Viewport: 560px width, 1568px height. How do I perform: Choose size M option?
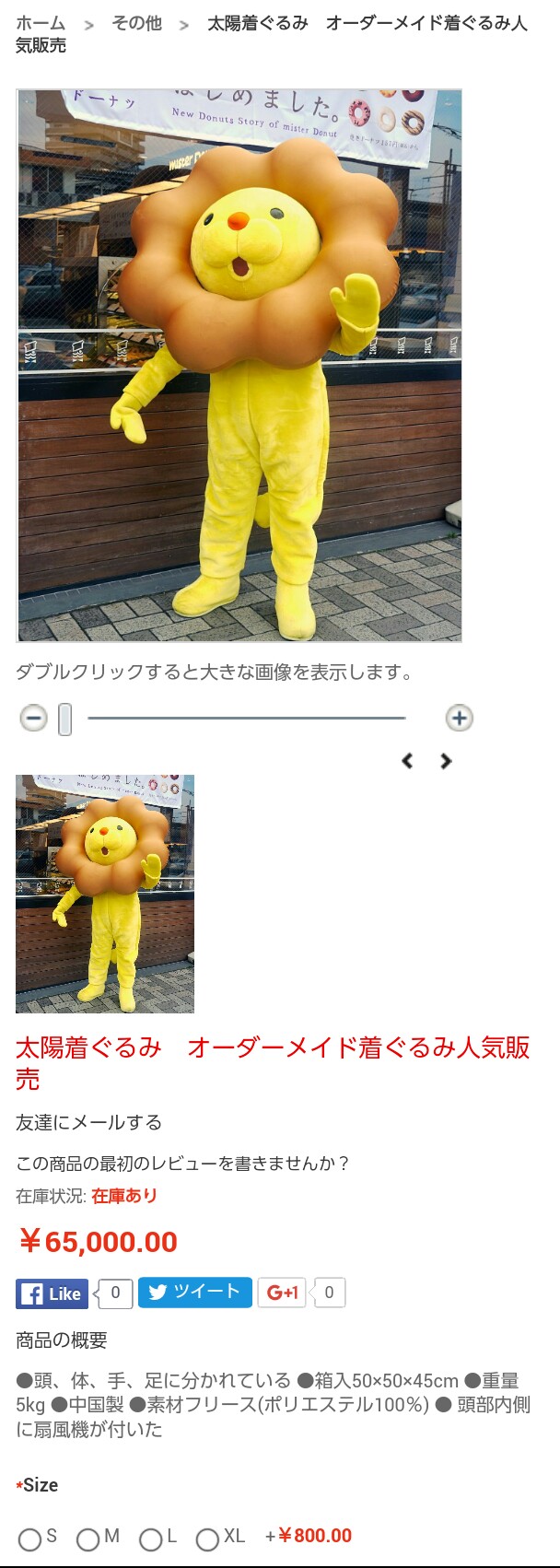coord(88,1539)
